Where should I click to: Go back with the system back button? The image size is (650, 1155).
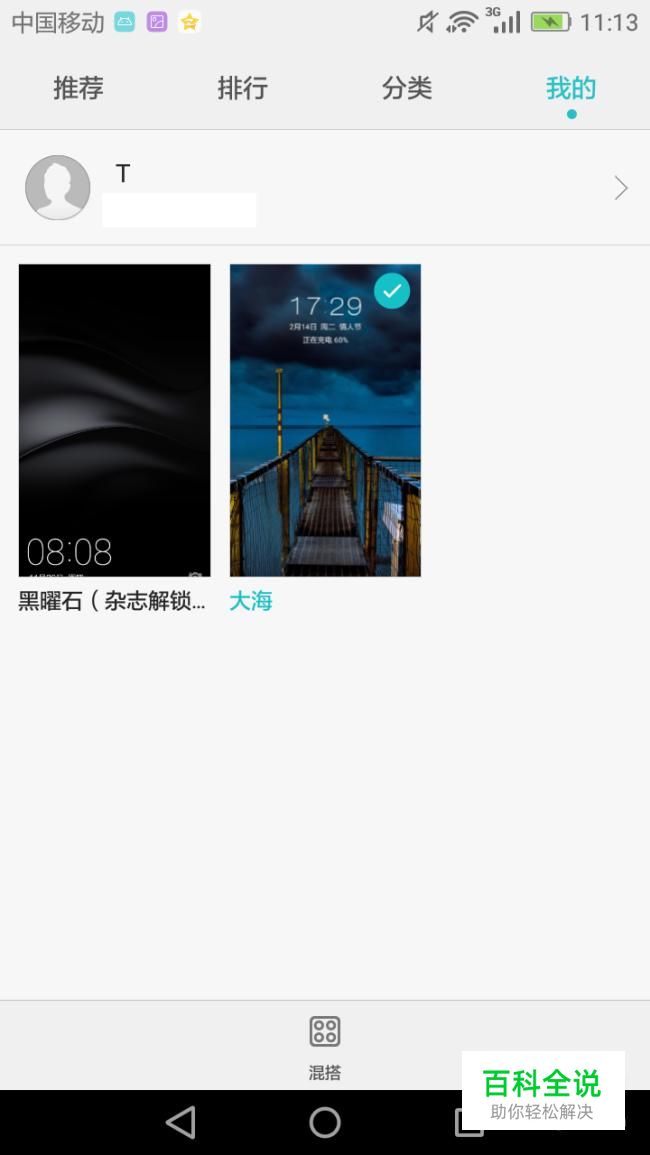click(181, 1122)
